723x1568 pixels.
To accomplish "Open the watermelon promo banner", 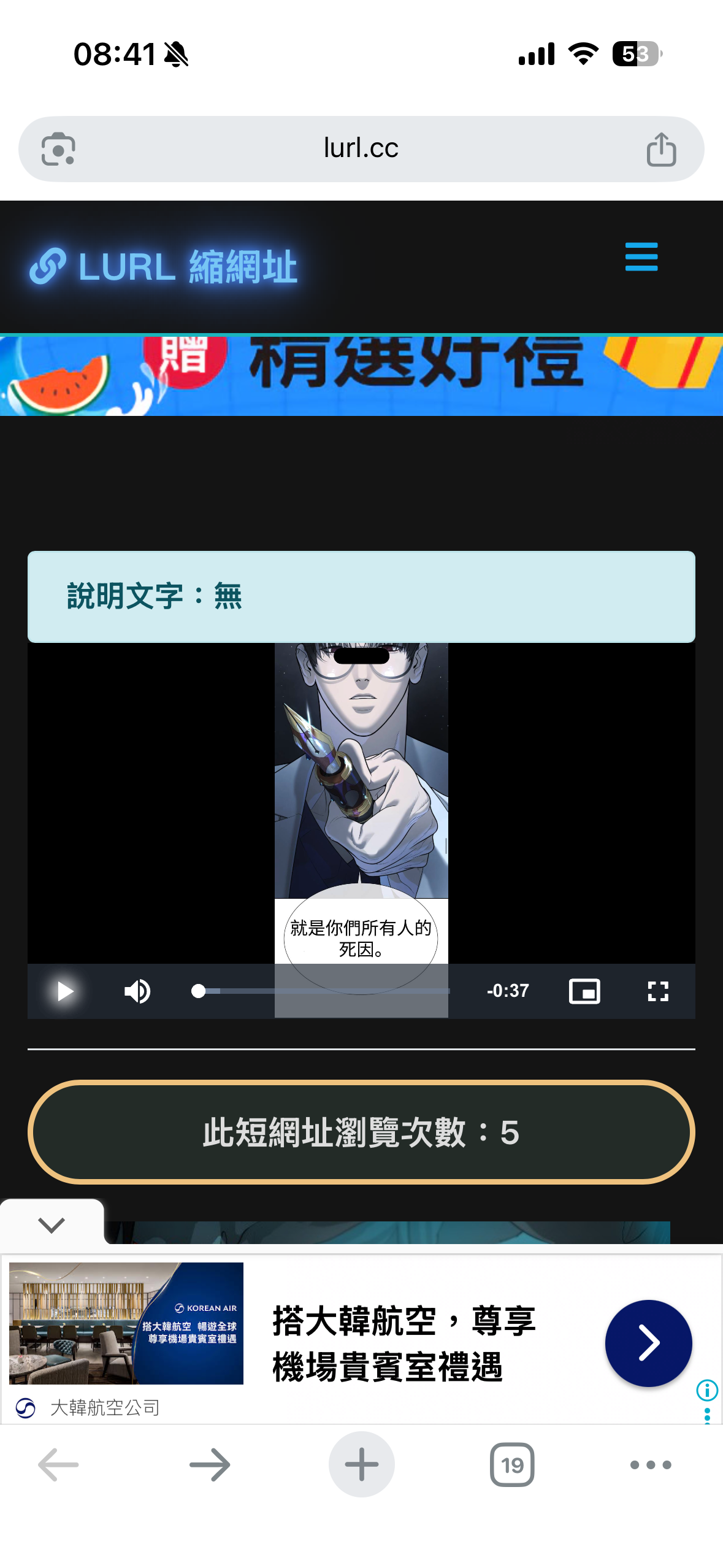I will [361, 375].
